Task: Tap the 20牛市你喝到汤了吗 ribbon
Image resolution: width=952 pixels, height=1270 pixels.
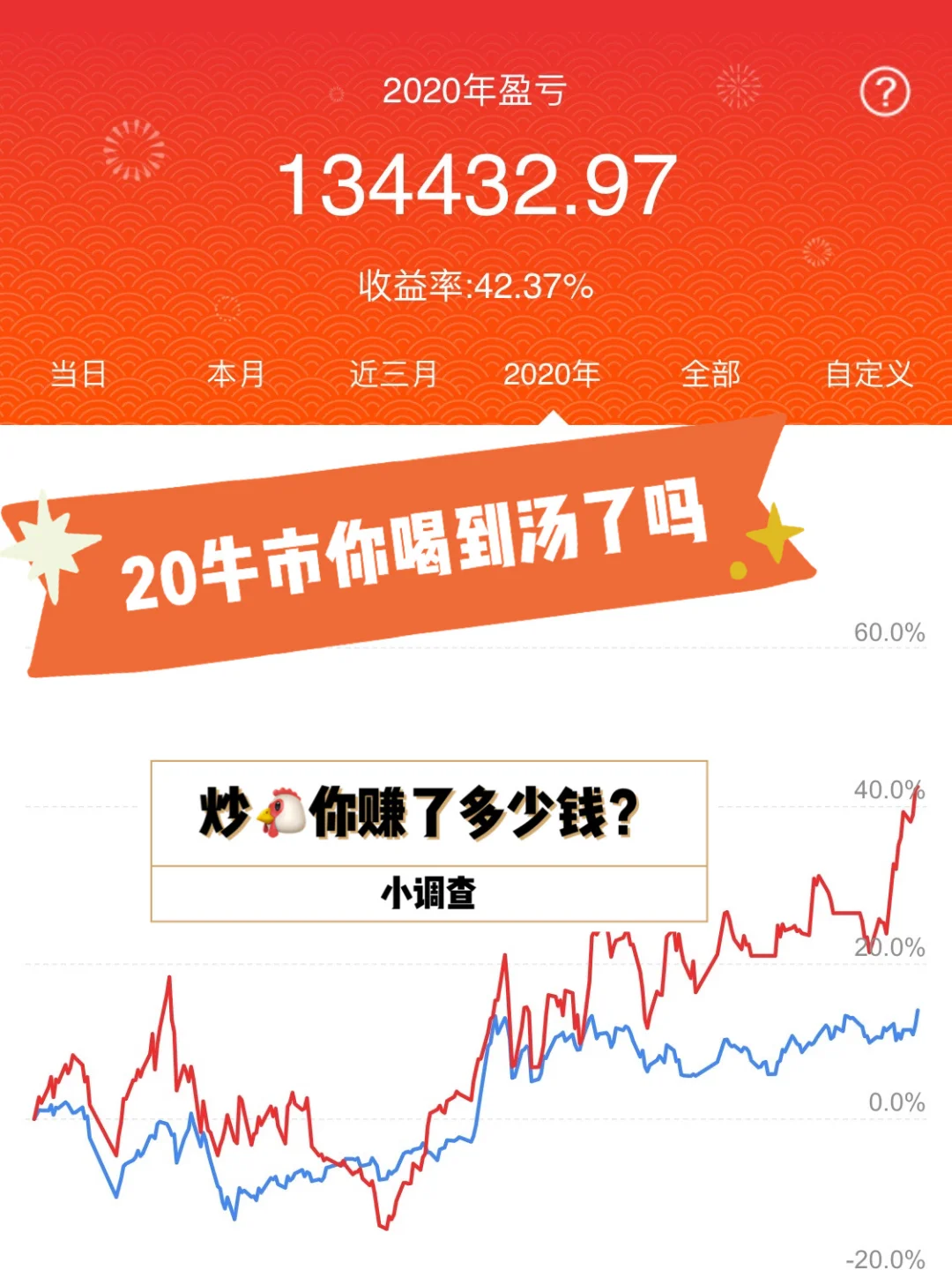Action: [414, 547]
